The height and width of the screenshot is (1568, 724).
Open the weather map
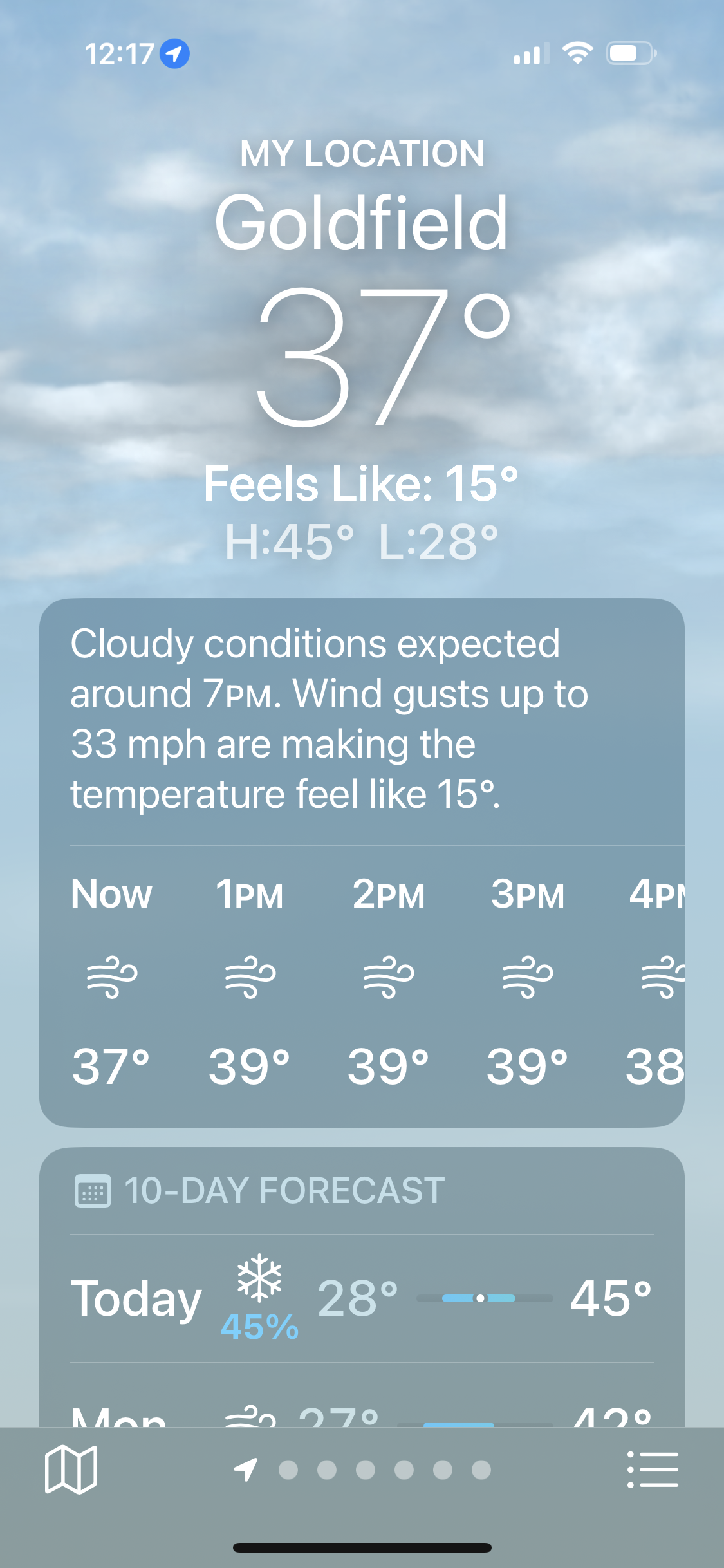click(71, 1470)
